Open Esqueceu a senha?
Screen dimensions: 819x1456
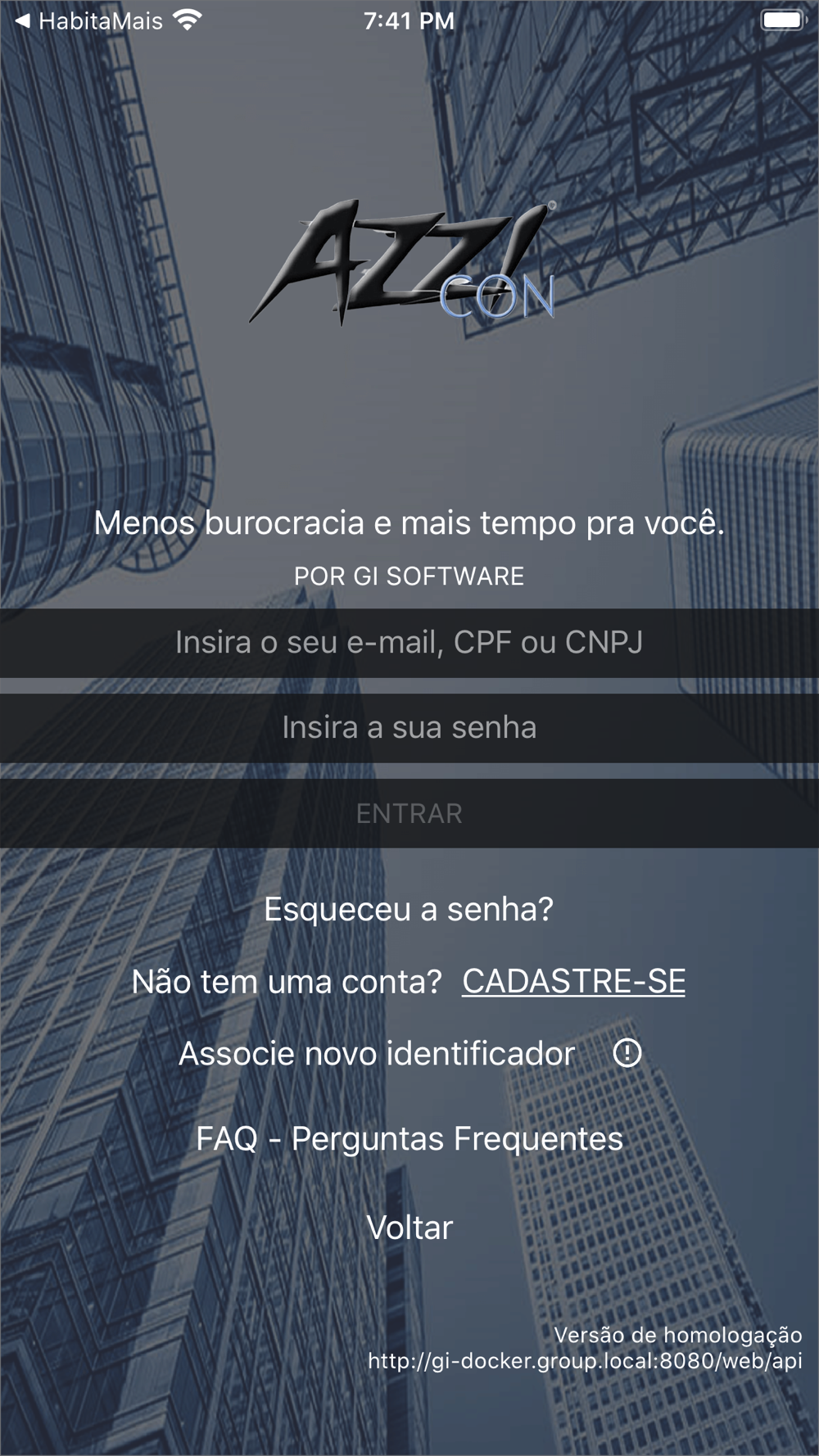tap(409, 909)
